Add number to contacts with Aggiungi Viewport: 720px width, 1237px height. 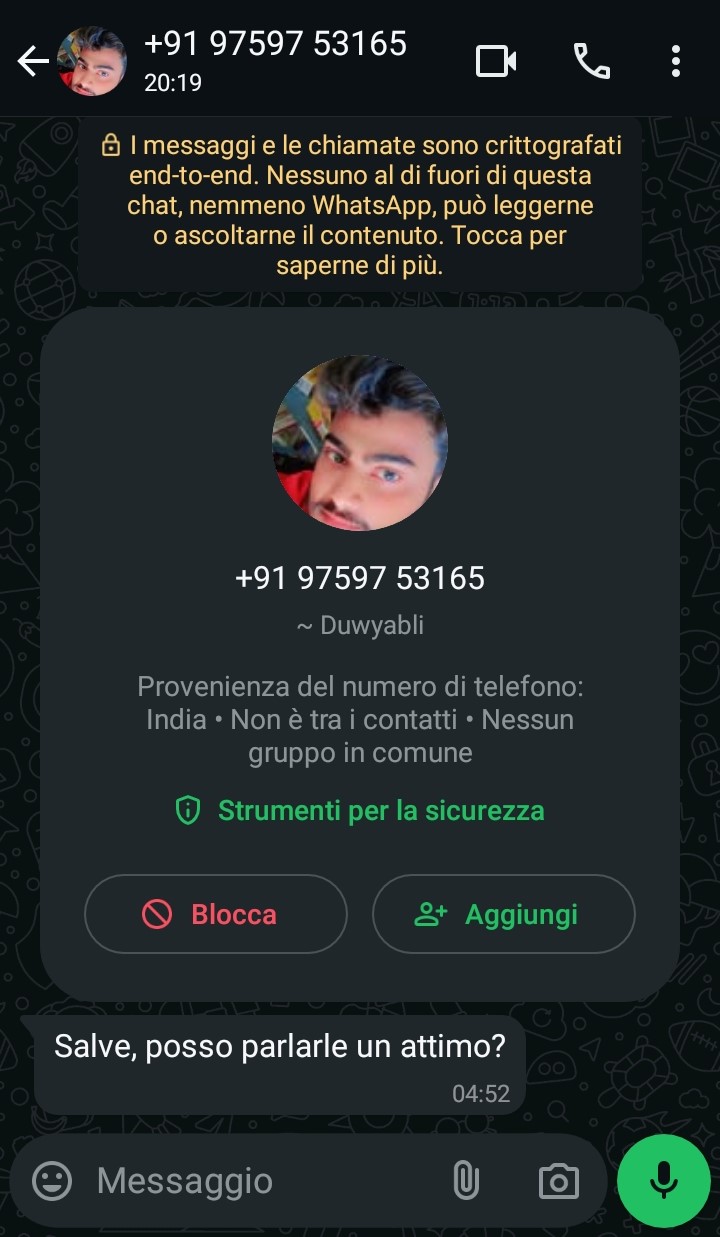(x=503, y=914)
